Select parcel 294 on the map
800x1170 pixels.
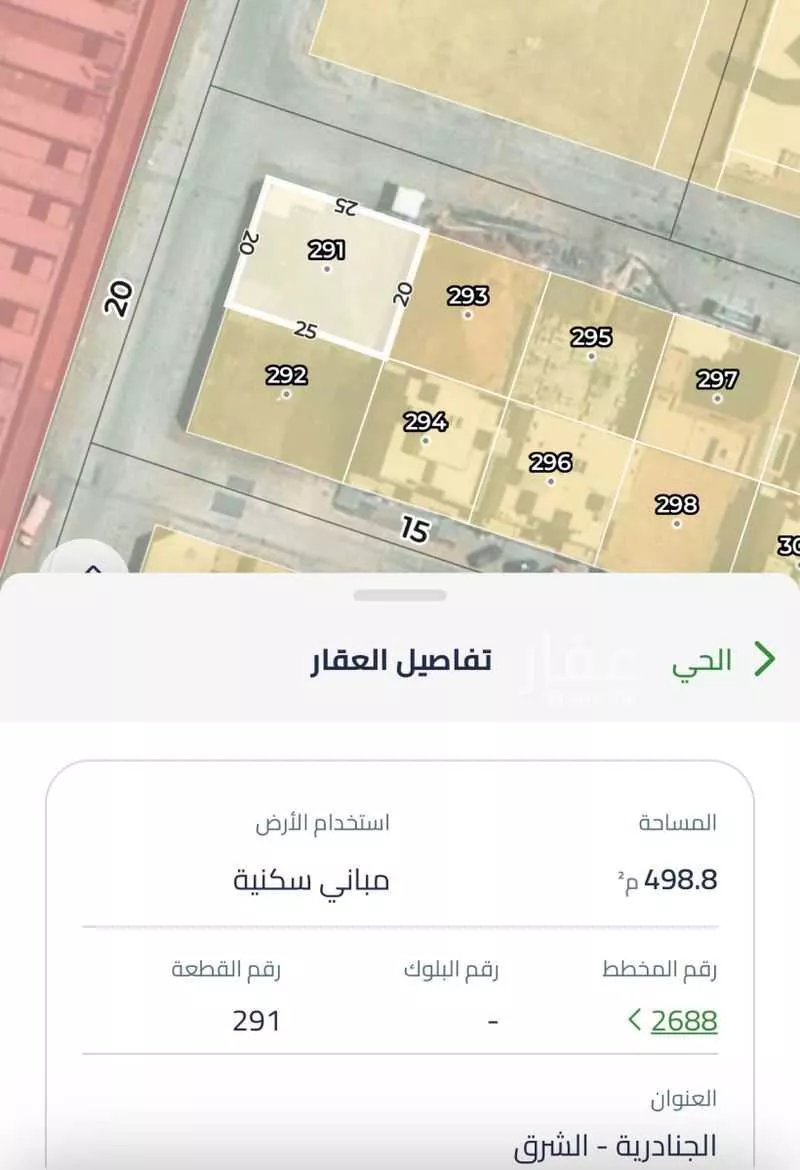(x=425, y=430)
